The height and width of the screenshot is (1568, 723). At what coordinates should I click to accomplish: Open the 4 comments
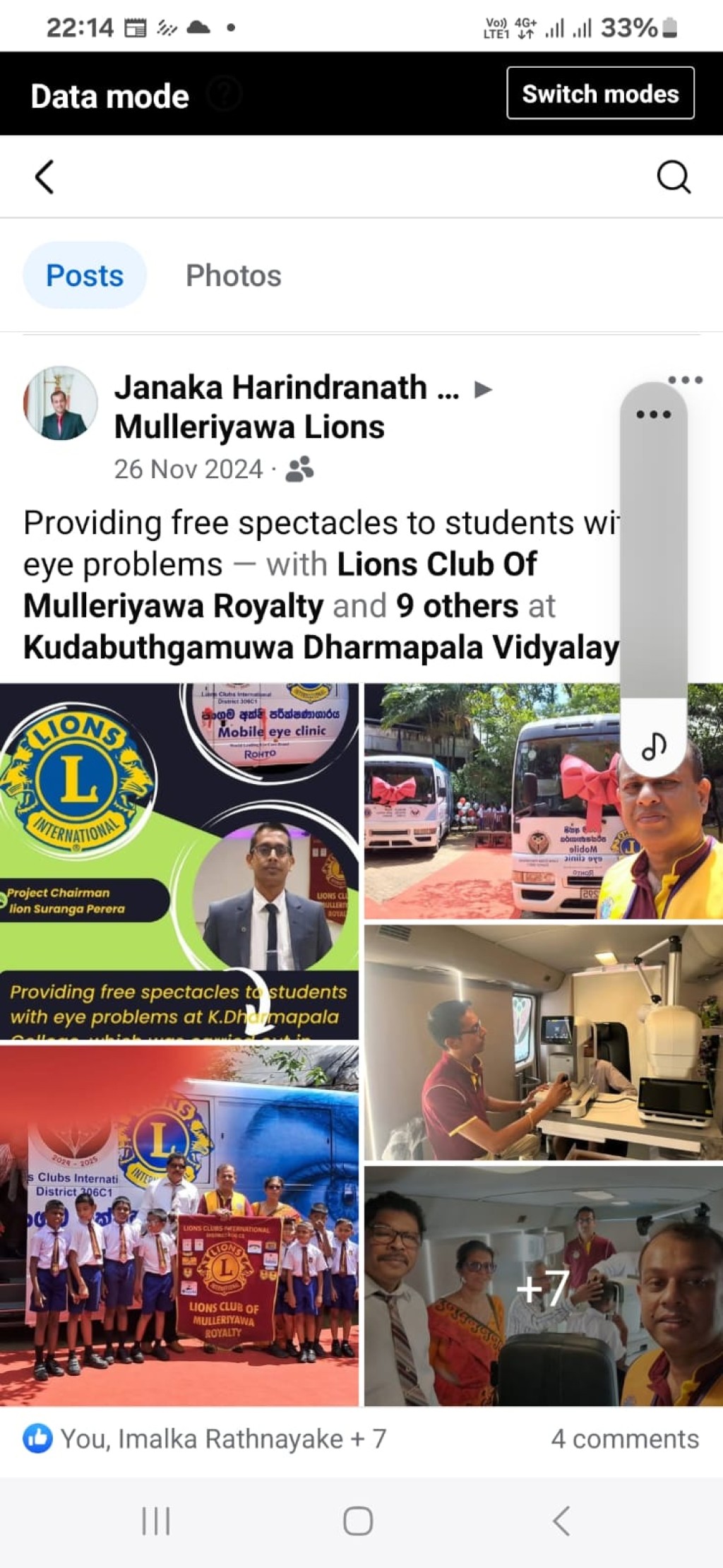(625, 1439)
